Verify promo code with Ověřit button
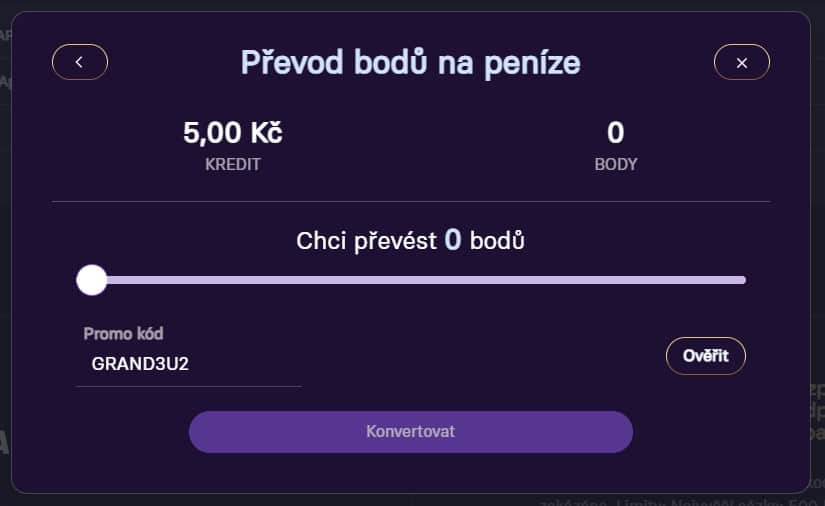This screenshot has height=506, width=825. [705, 356]
